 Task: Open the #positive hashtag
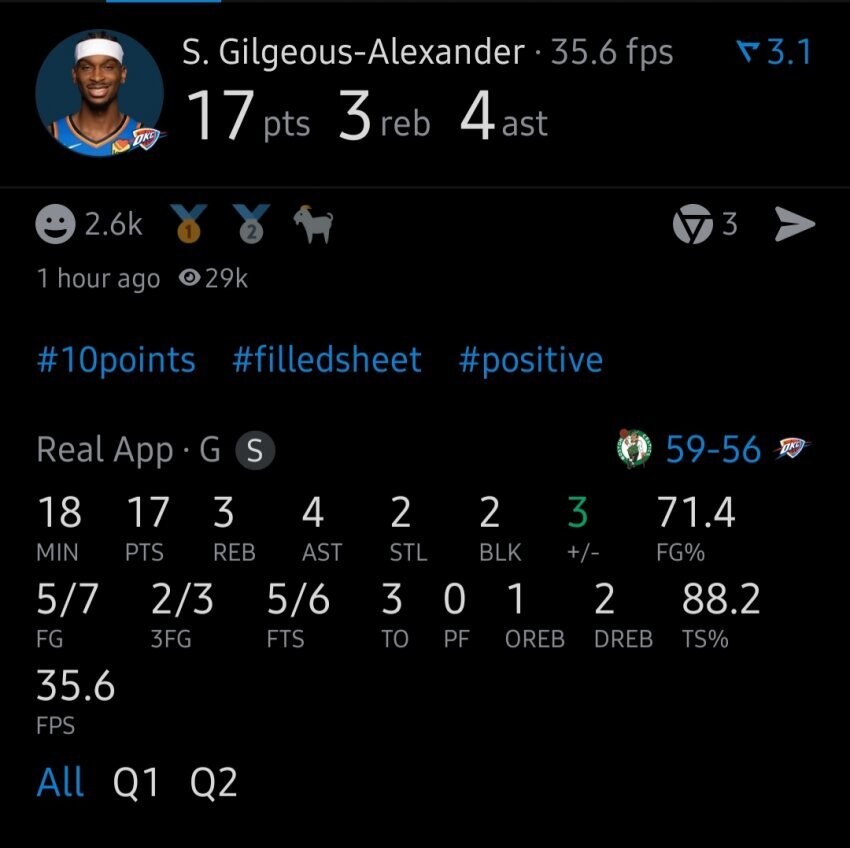(x=530, y=360)
